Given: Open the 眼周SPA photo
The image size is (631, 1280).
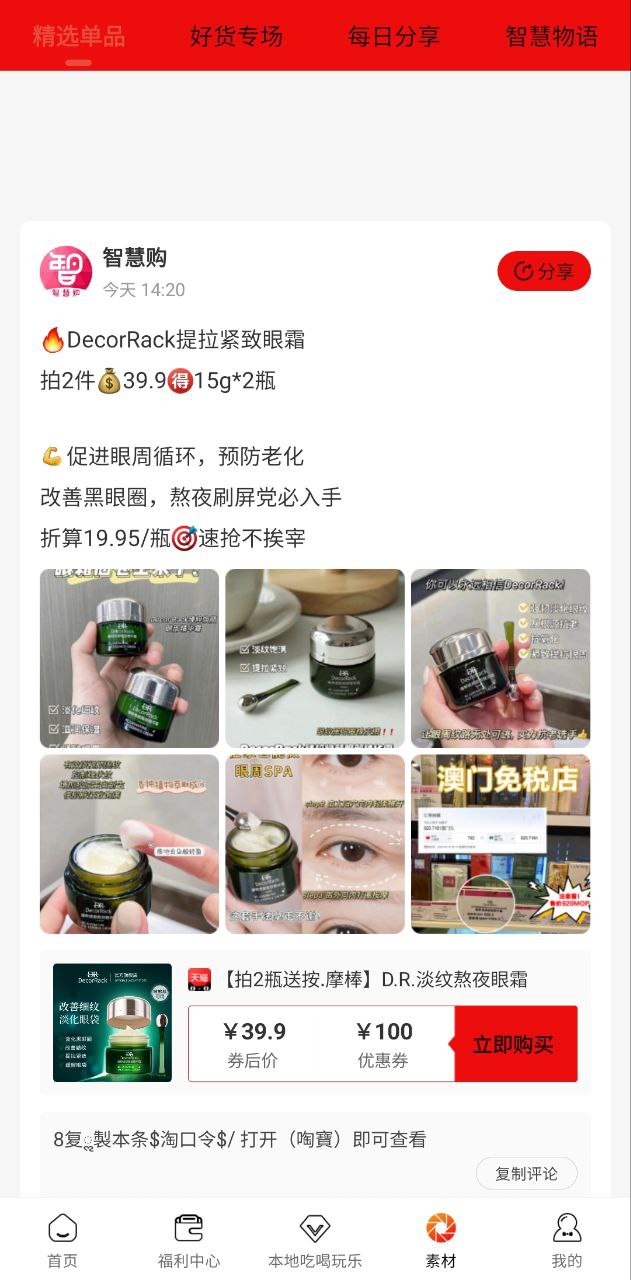Looking at the screenshot, I should tap(315, 843).
